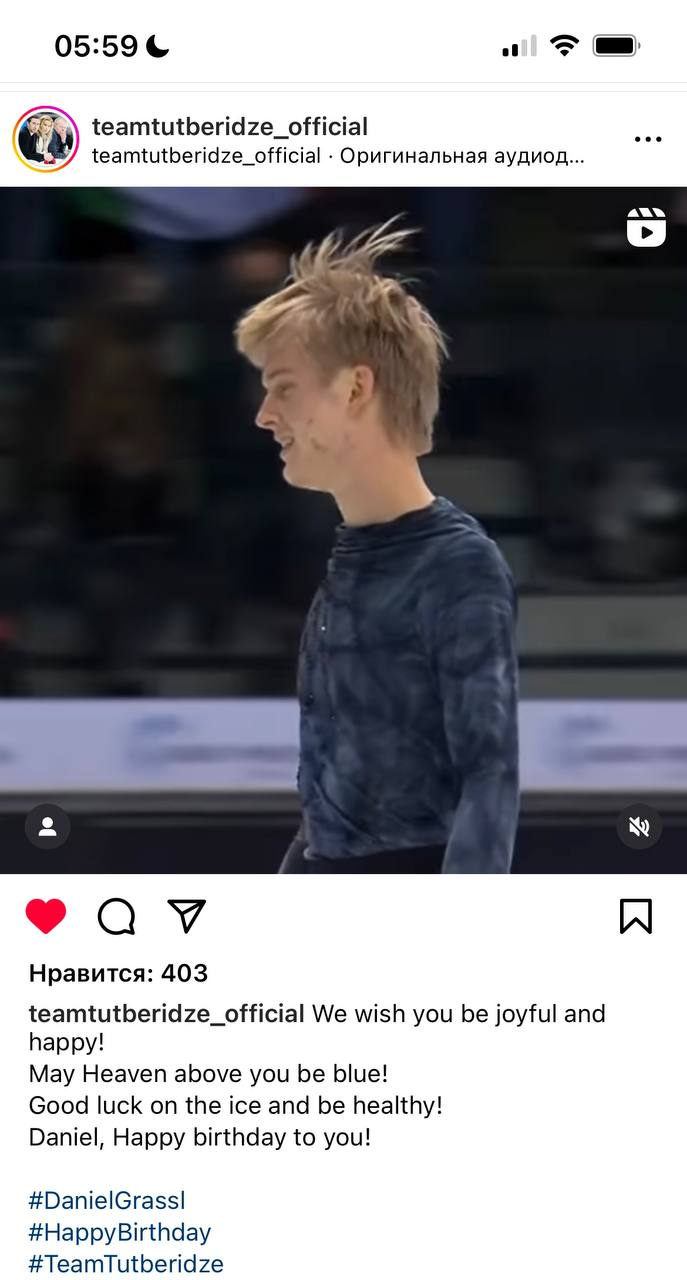Open the #HappyBirthday hashtag
The height and width of the screenshot is (1280, 687).
pyautogui.click(x=120, y=1232)
